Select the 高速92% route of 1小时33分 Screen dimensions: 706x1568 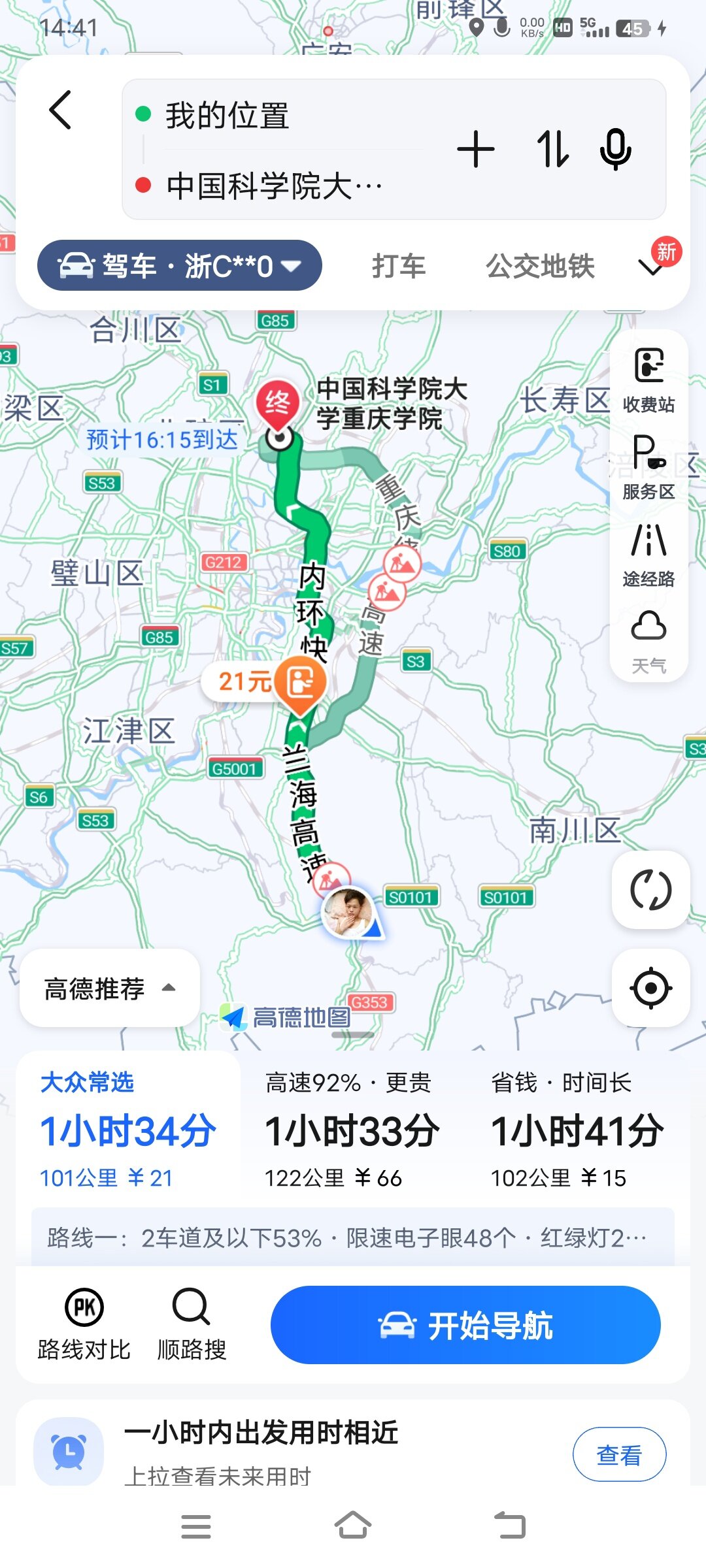352,1130
